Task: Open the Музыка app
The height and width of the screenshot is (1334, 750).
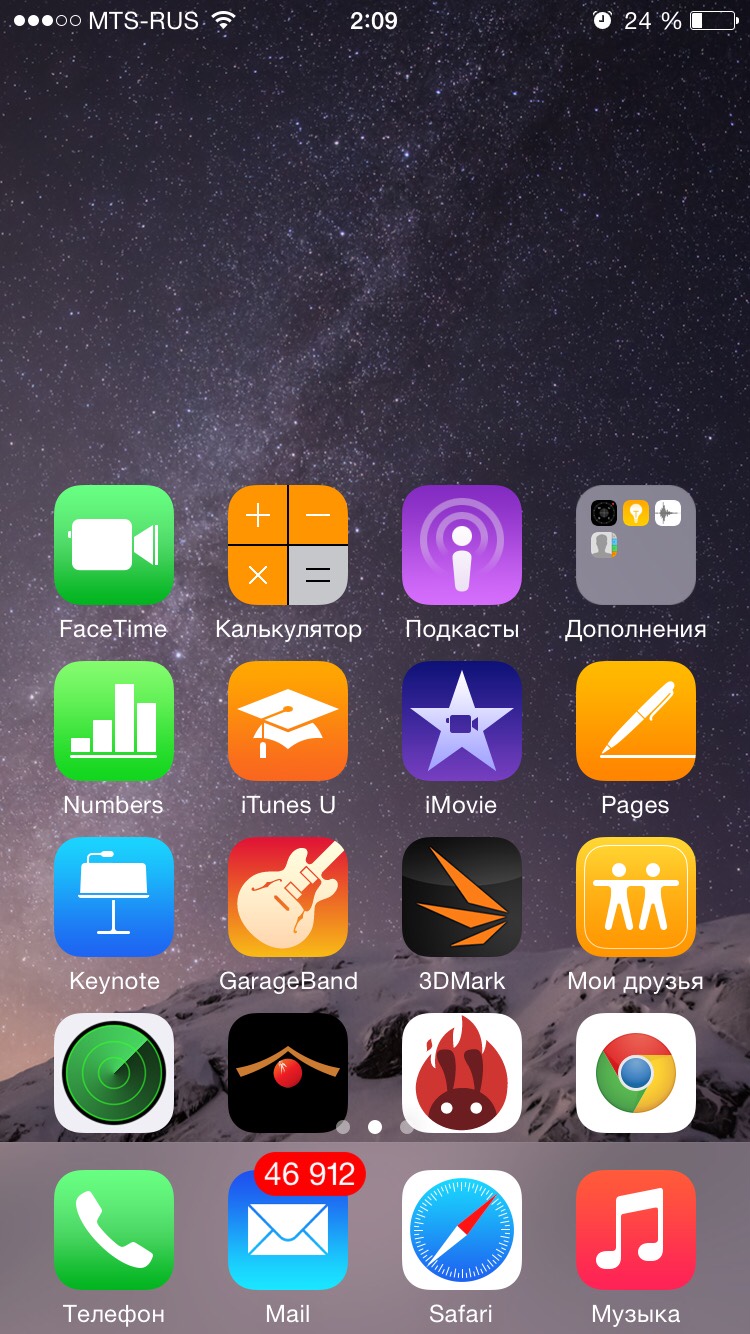Action: (x=636, y=1230)
